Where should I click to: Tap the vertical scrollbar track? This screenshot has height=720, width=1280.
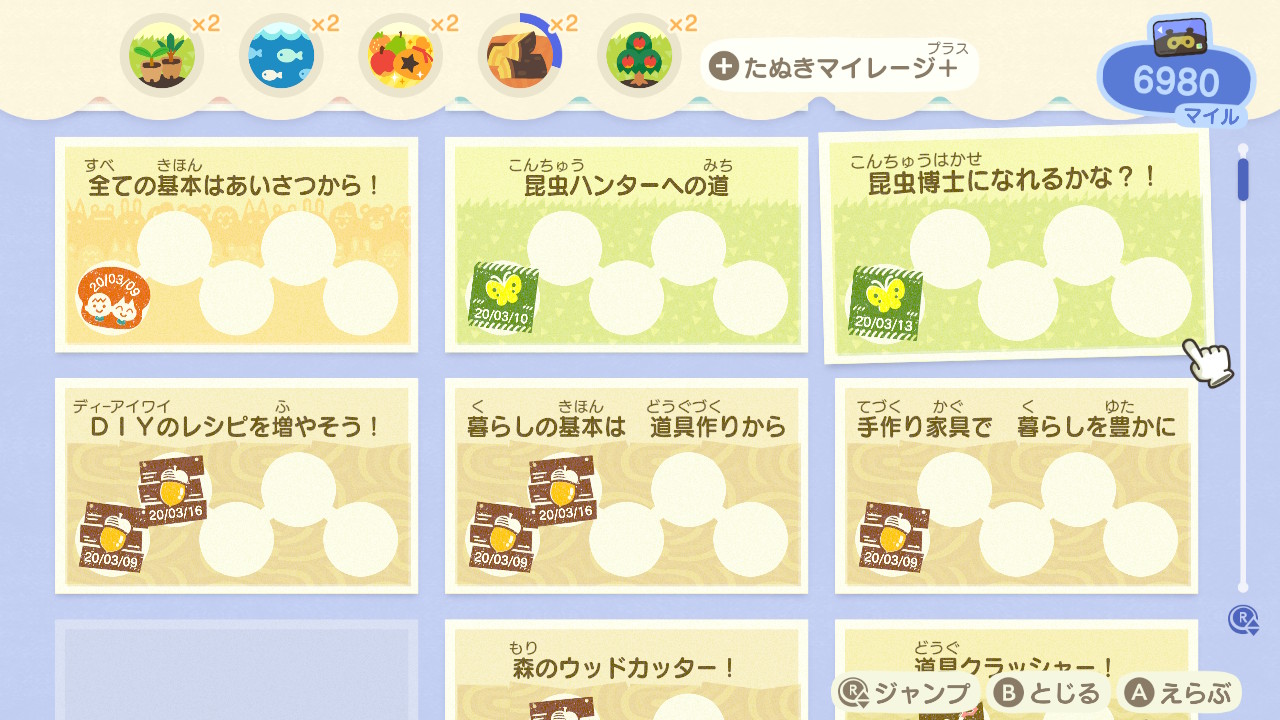click(1243, 400)
